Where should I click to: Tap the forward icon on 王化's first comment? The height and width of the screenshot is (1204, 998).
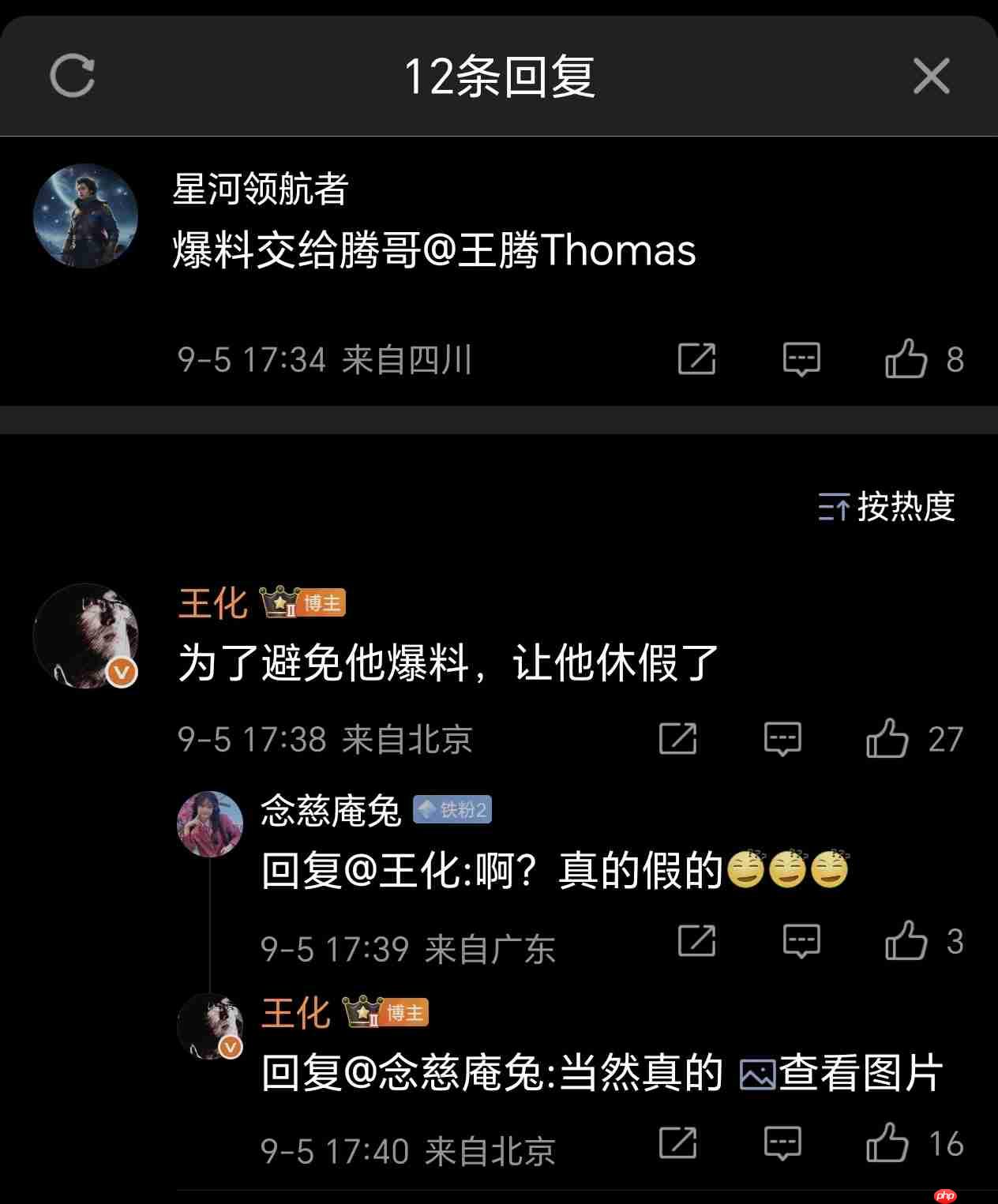tap(677, 740)
